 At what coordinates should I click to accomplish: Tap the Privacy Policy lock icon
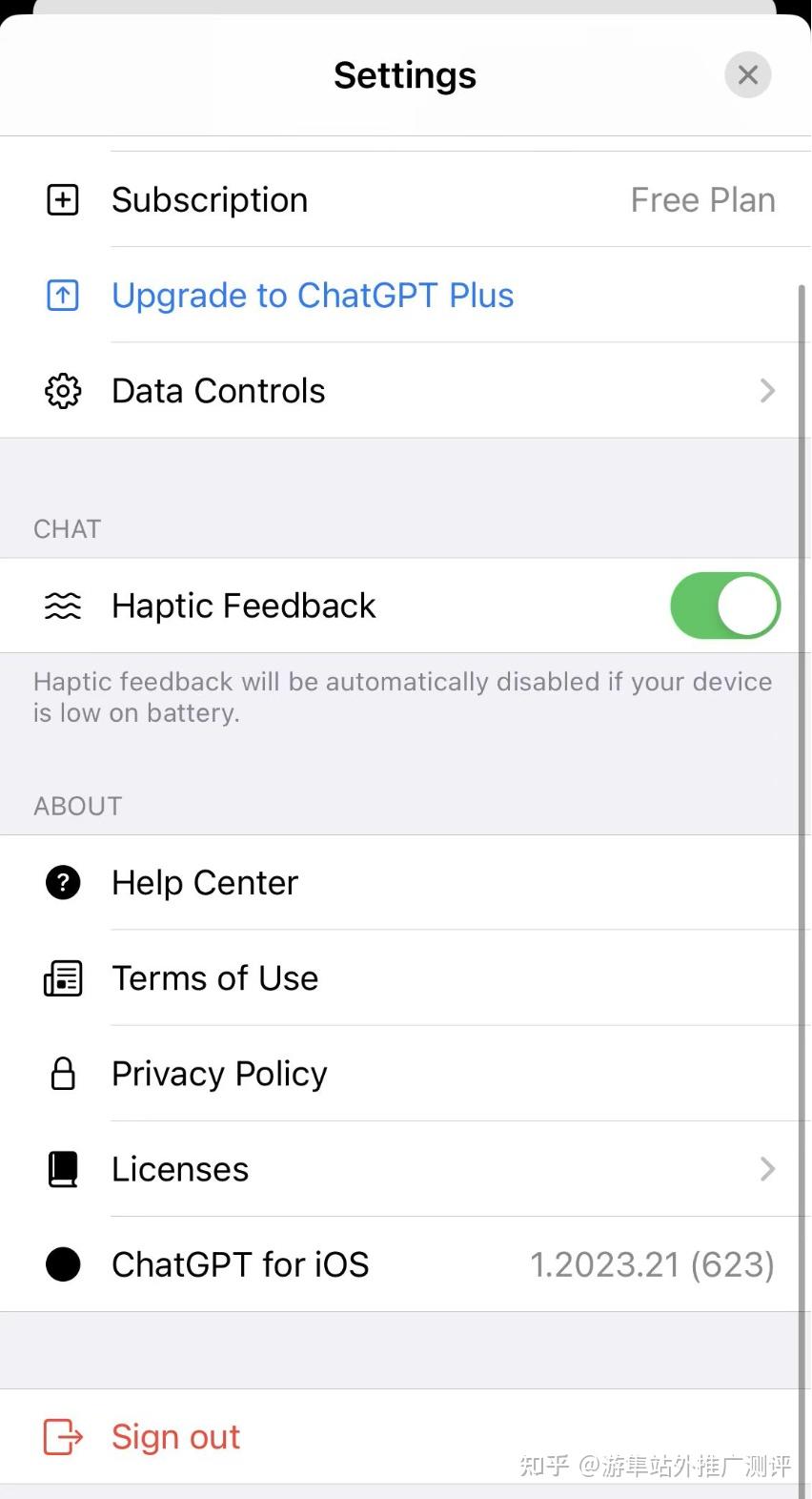(x=62, y=1073)
